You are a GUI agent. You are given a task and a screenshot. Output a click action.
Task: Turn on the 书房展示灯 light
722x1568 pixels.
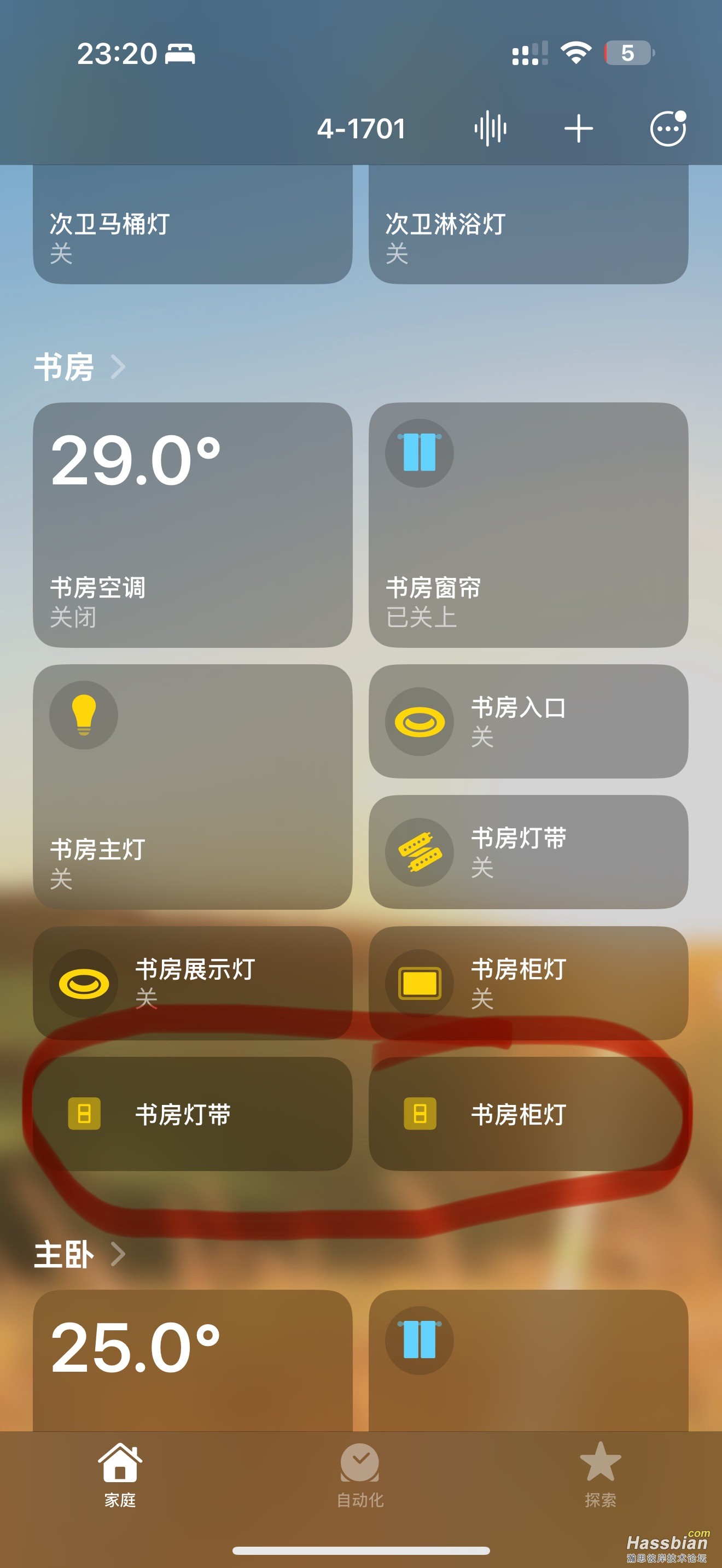84,984
